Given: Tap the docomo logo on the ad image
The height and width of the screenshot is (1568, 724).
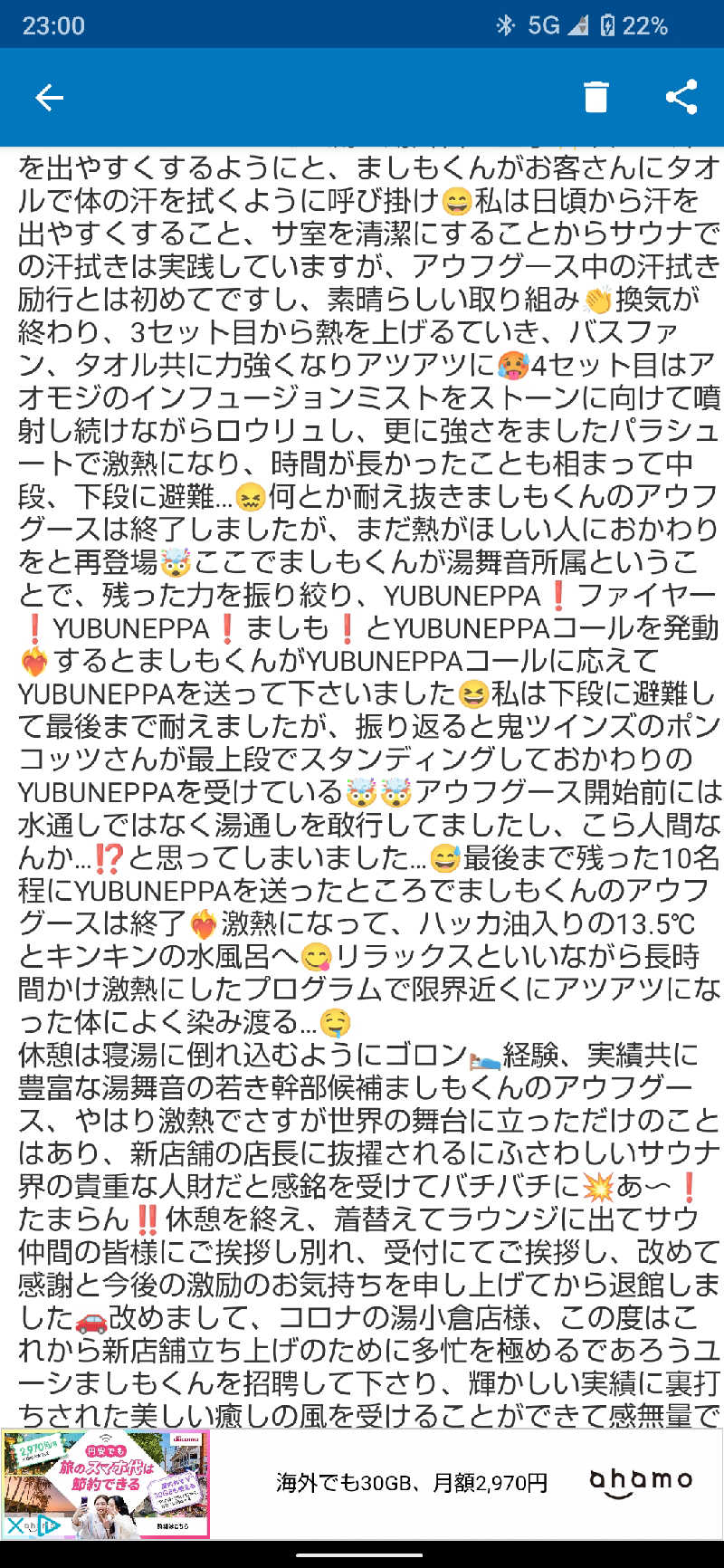Looking at the screenshot, I should [x=185, y=1439].
